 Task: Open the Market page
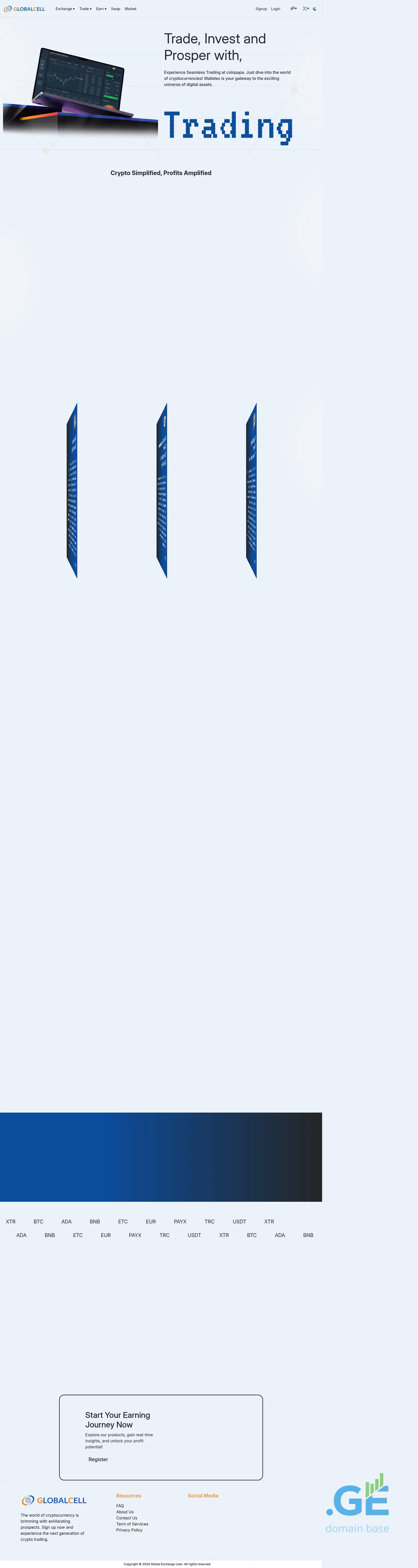tap(130, 9)
